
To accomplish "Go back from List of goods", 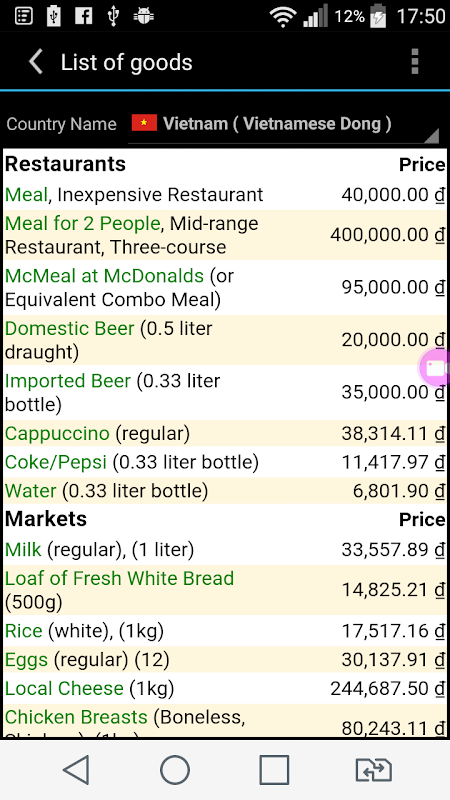I will 36,62.
